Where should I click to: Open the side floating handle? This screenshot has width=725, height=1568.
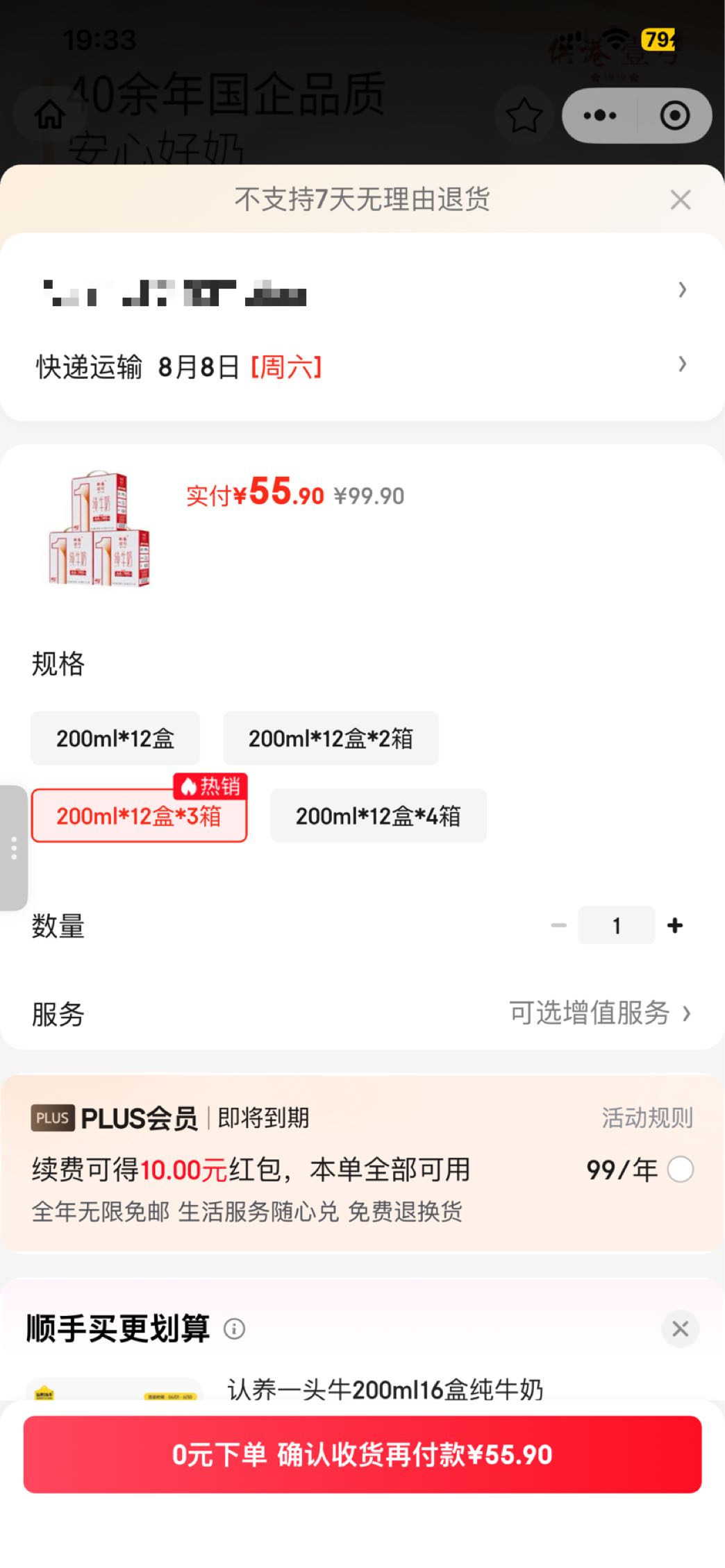(13, 848)
